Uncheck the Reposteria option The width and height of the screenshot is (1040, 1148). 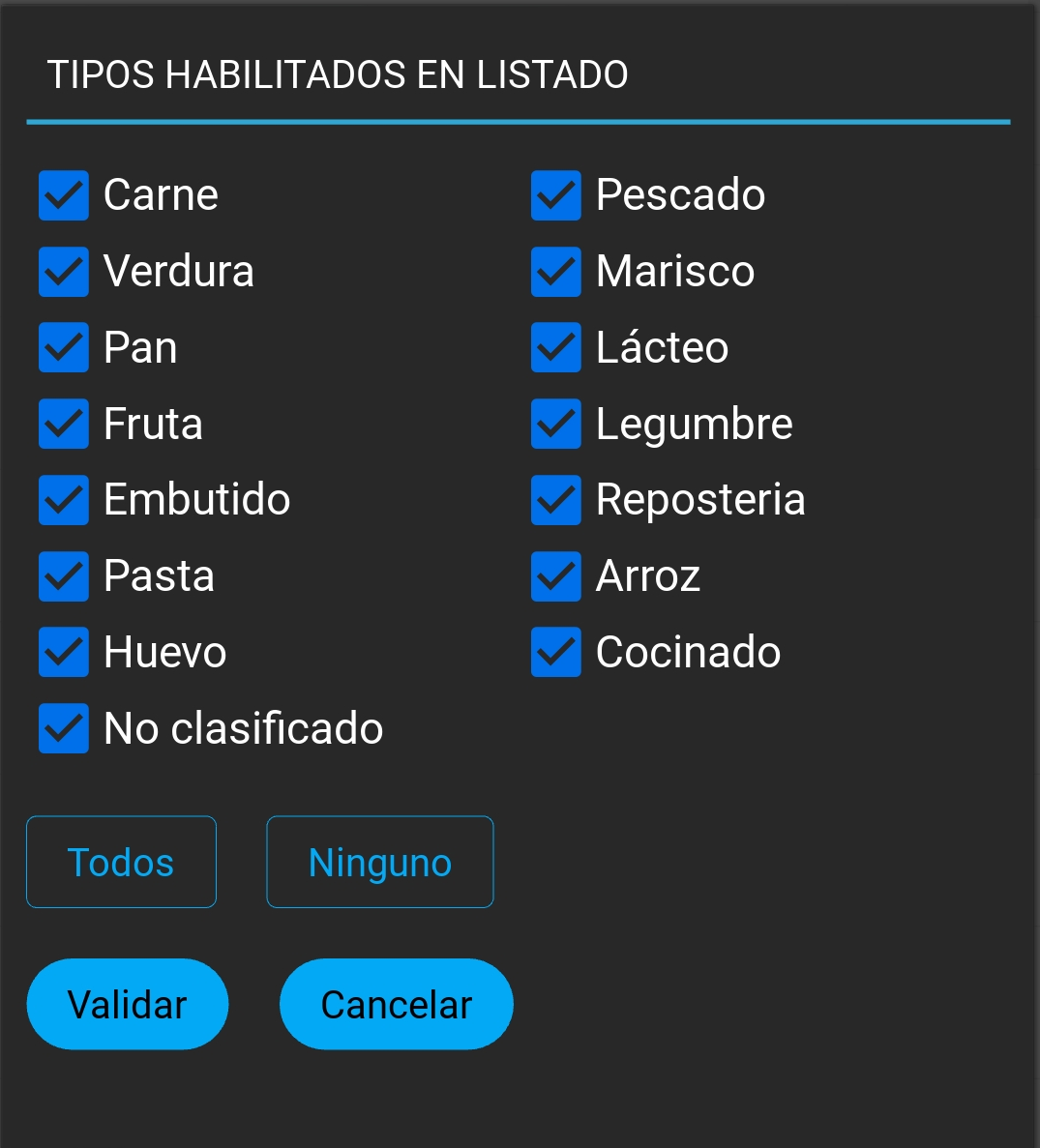click(556, 500)
